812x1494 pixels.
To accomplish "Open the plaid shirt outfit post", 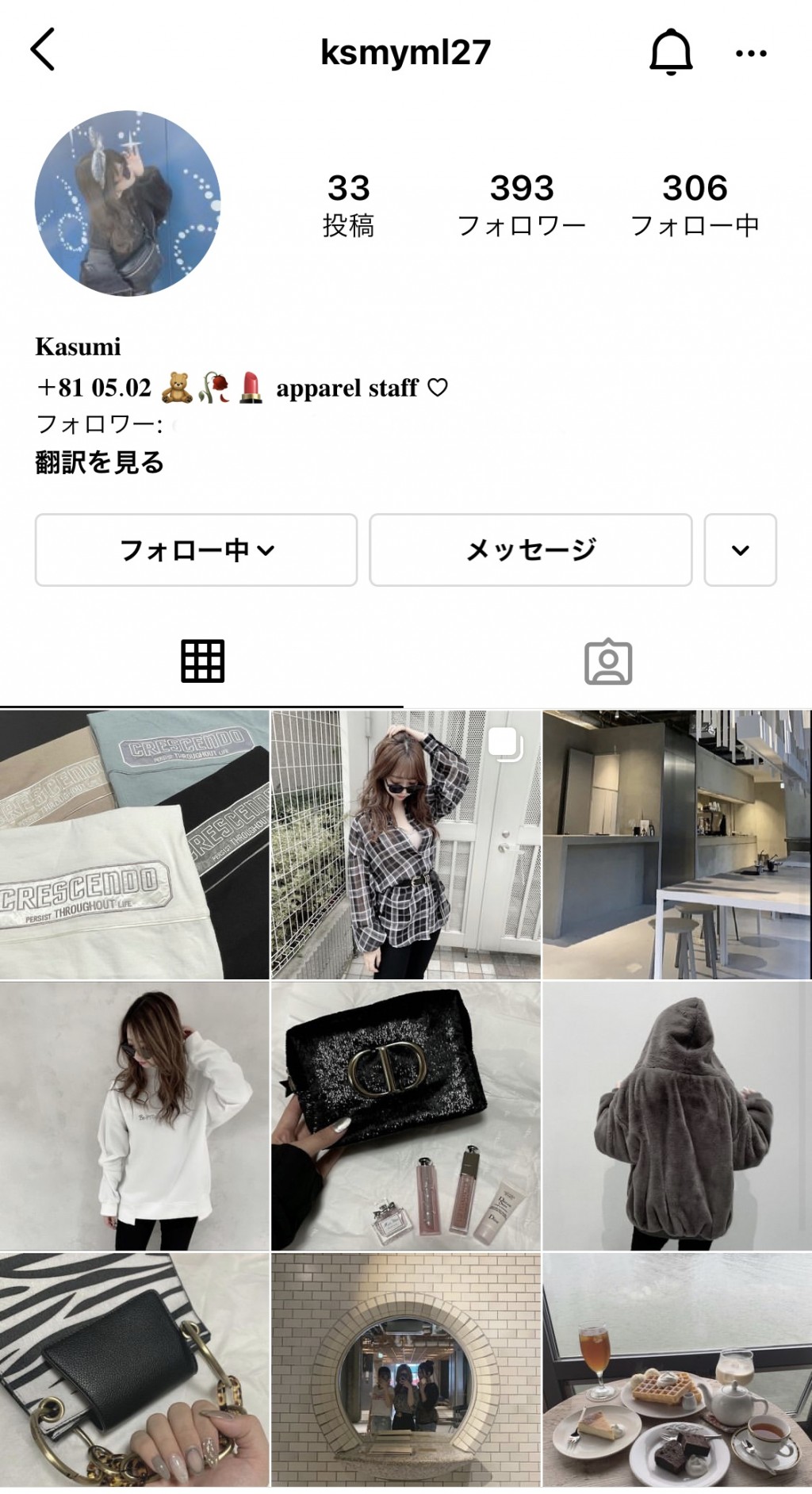I will [x=405, y=845].
